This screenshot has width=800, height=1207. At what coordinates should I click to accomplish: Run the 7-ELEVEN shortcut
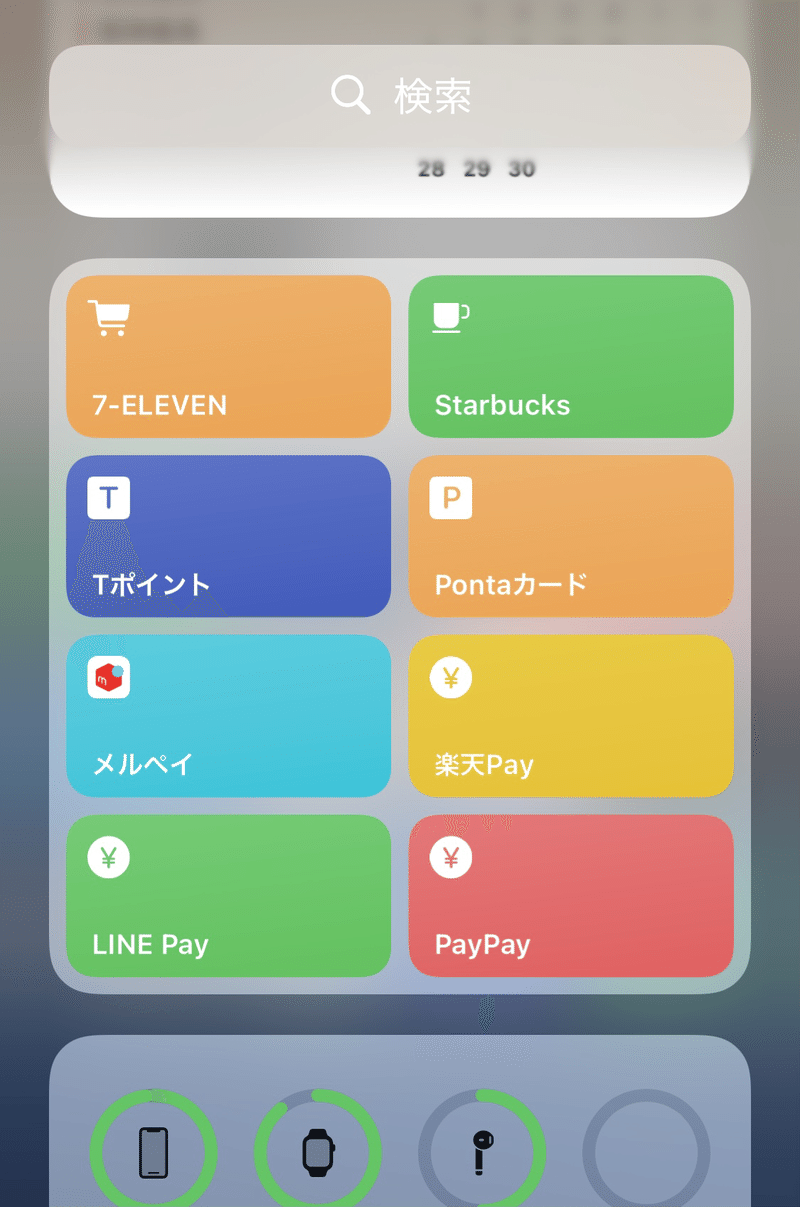pos(228,357)
